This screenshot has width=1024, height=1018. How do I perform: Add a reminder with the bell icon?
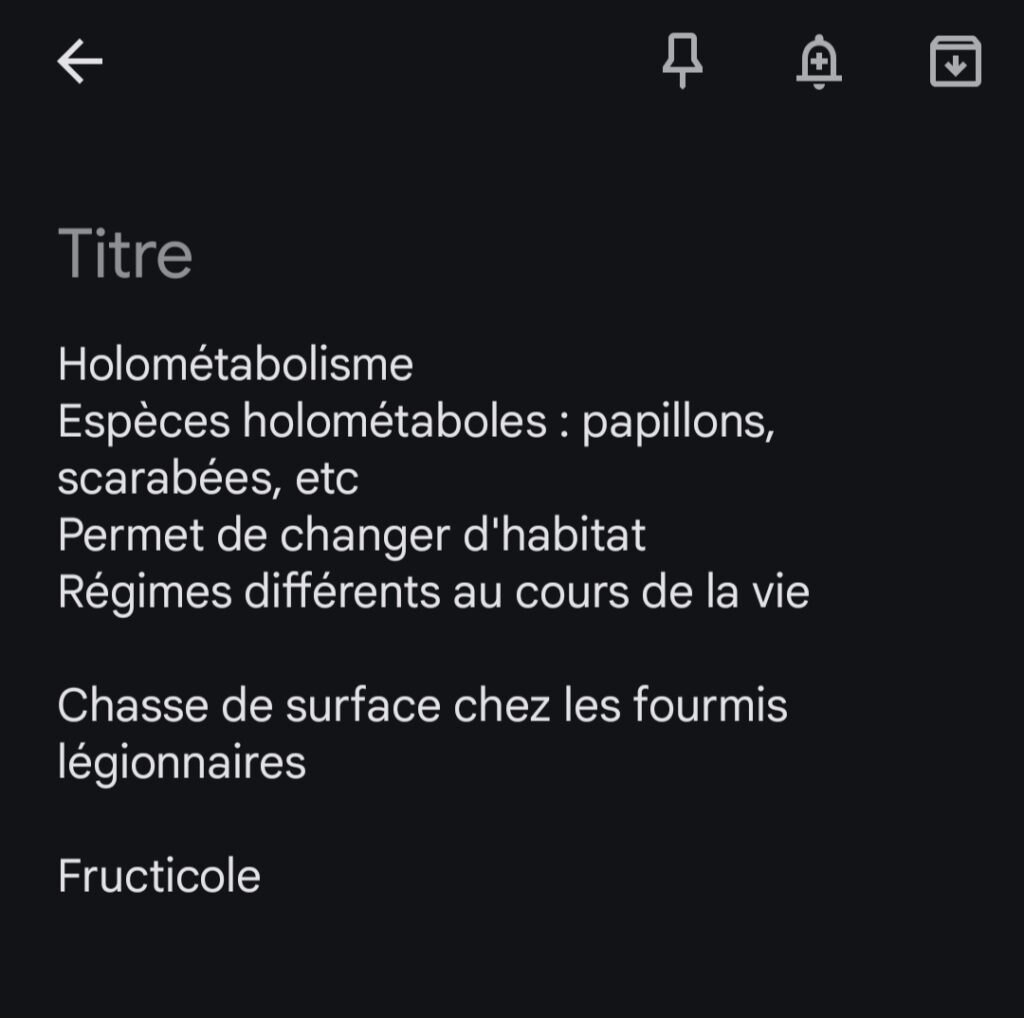pyautogui.click(x=819, y=62)
